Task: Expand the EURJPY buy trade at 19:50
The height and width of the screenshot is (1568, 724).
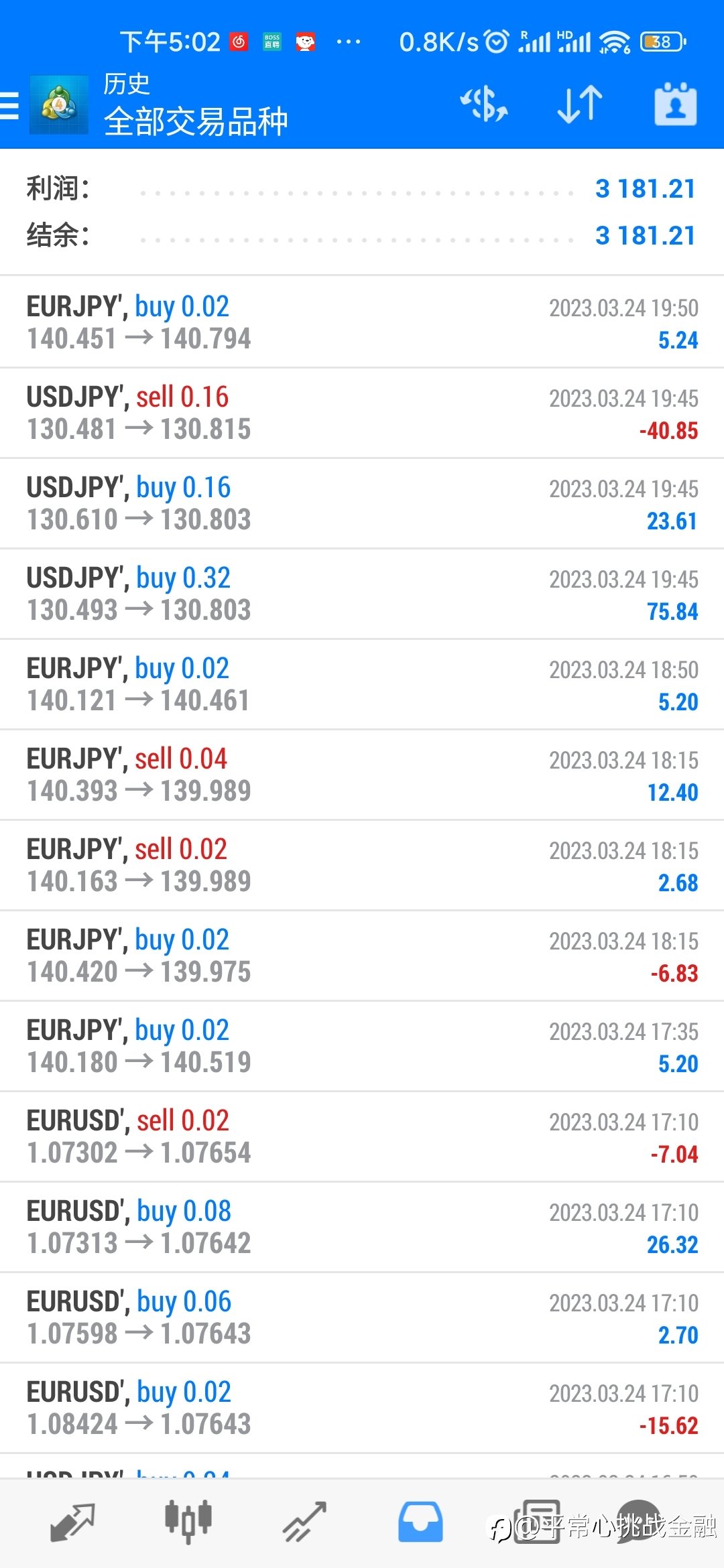Action: (362, 322)
